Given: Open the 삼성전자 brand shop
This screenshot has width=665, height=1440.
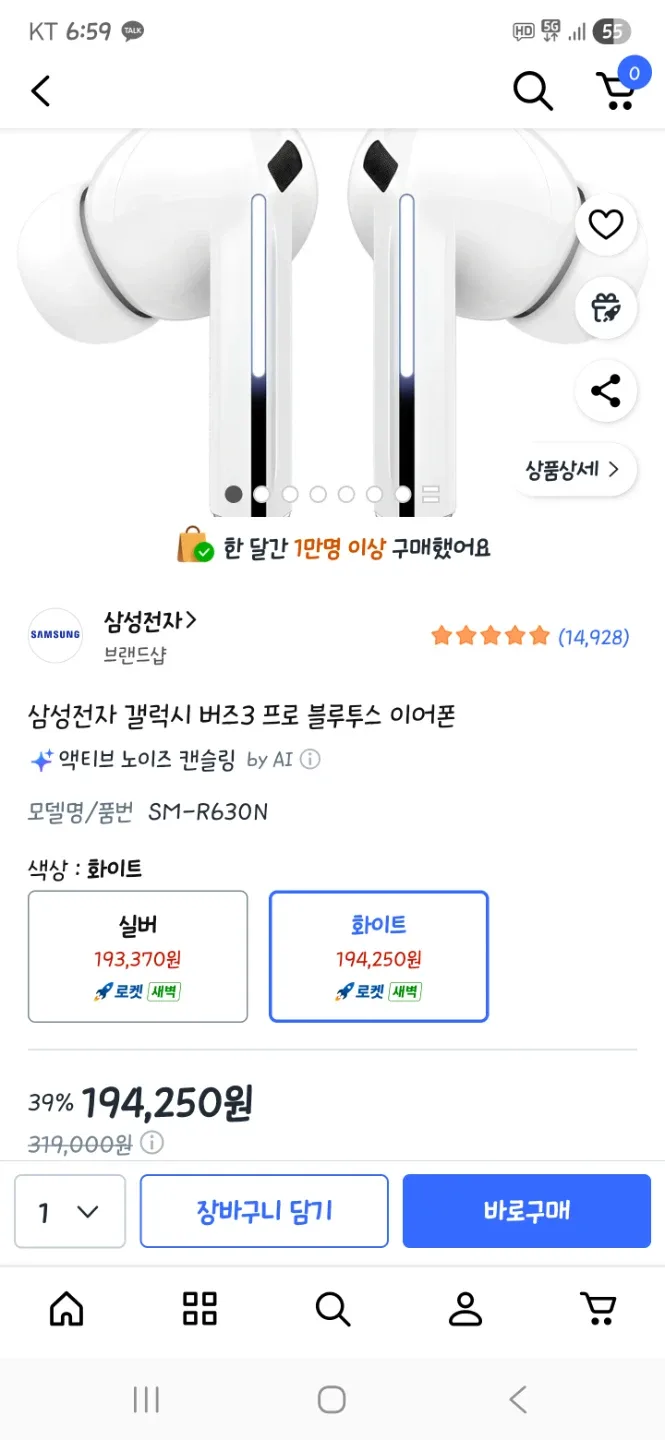Looking at the screenshot, I should 150,621.
